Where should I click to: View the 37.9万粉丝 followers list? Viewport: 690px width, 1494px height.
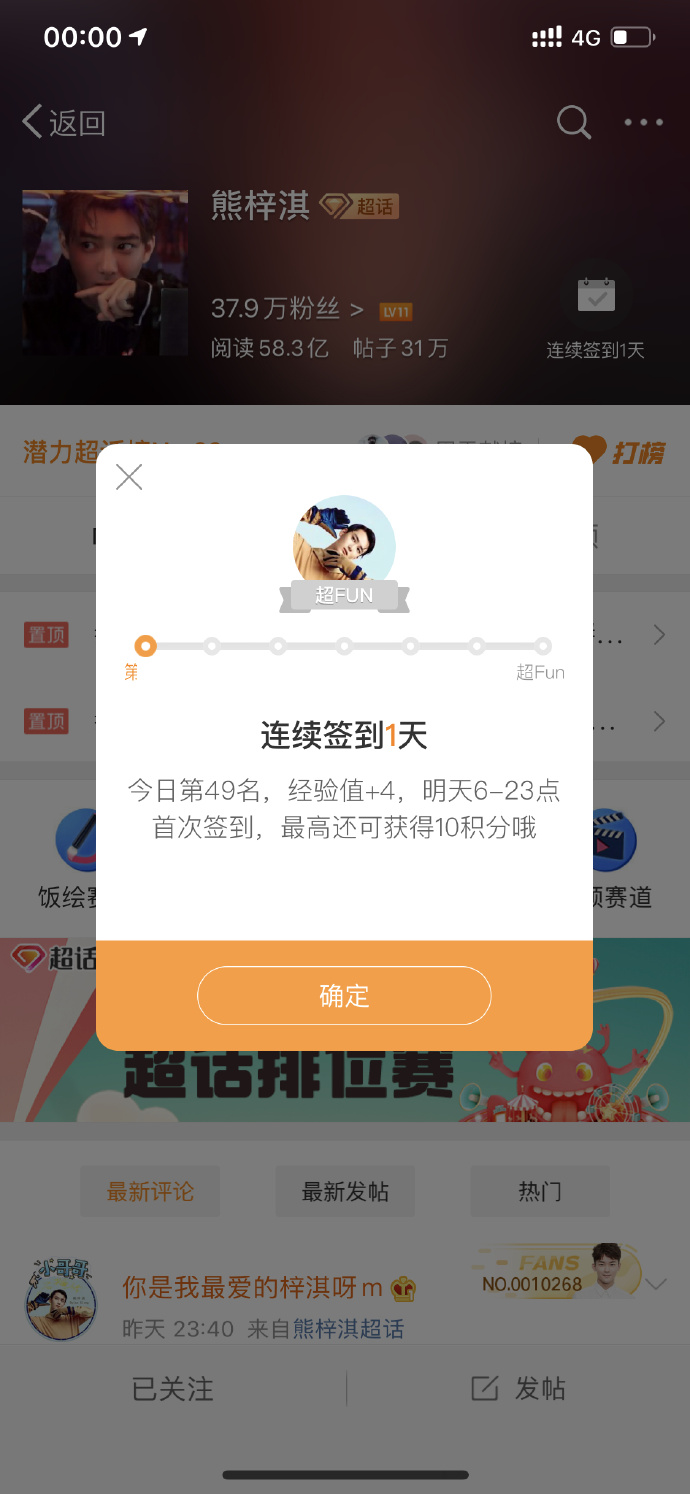pos(287,309)
